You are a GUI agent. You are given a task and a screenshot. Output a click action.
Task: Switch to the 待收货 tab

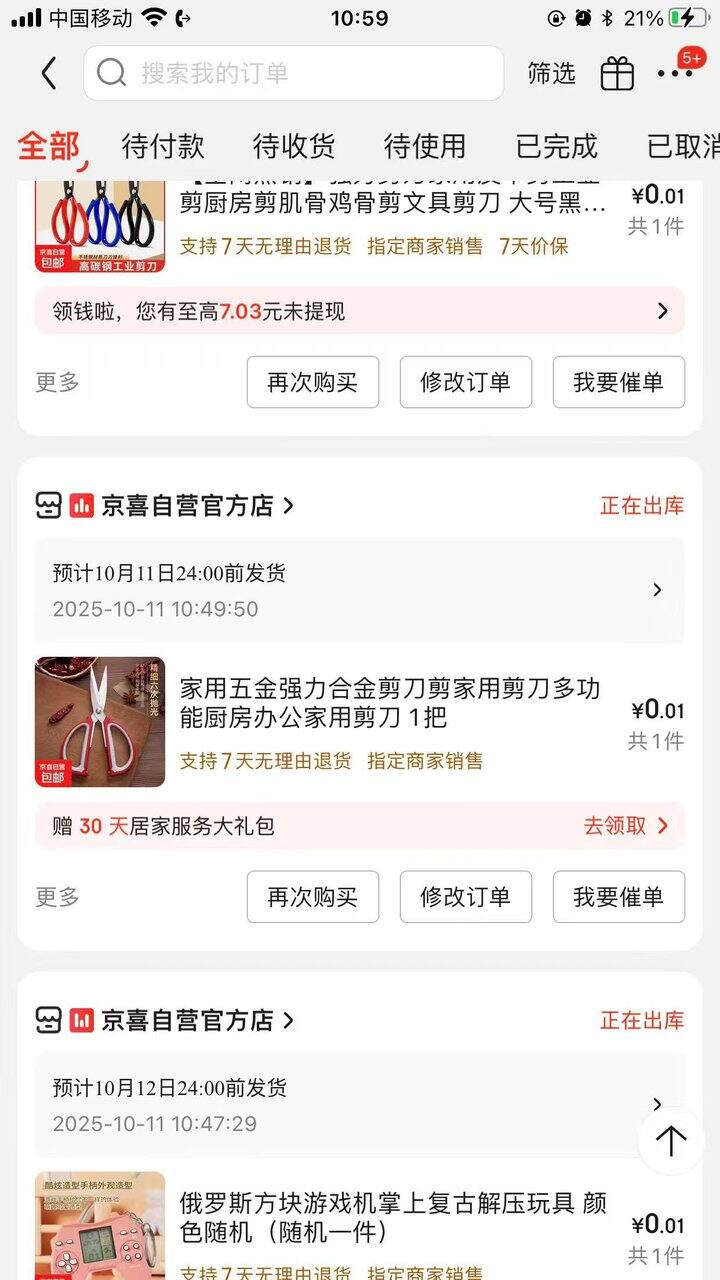[x=294, y=147]
